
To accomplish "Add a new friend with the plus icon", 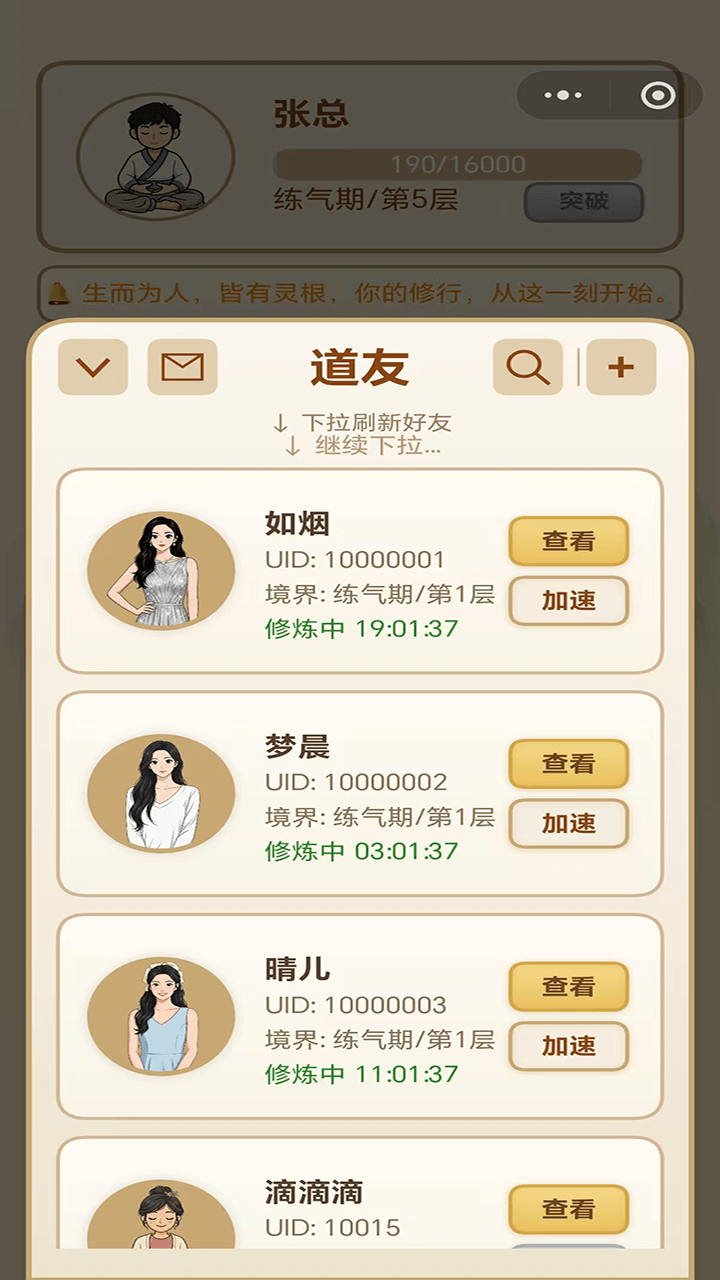I will click(621, 367).
